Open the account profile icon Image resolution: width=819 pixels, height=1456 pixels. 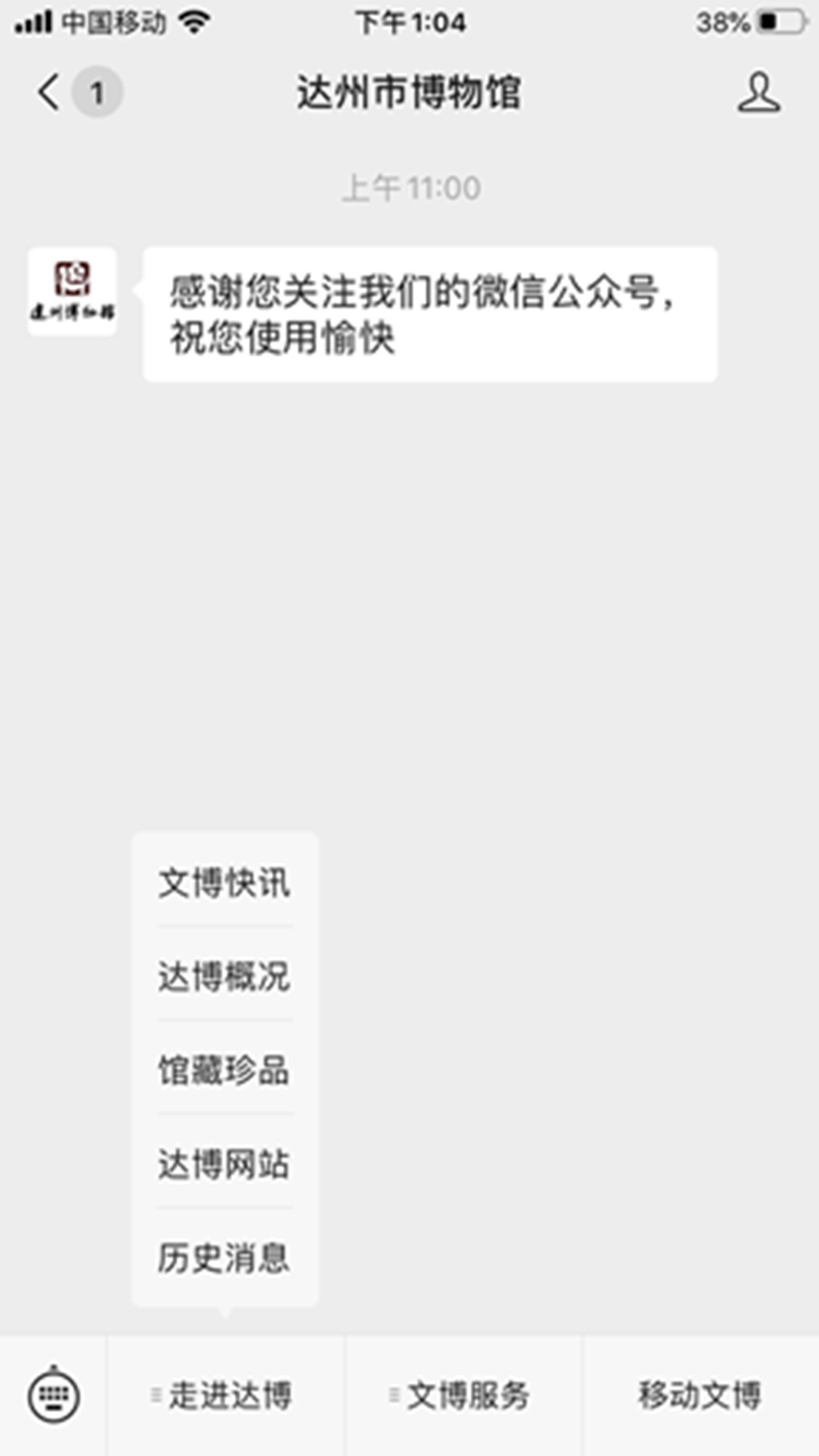[x=757, y=93]
